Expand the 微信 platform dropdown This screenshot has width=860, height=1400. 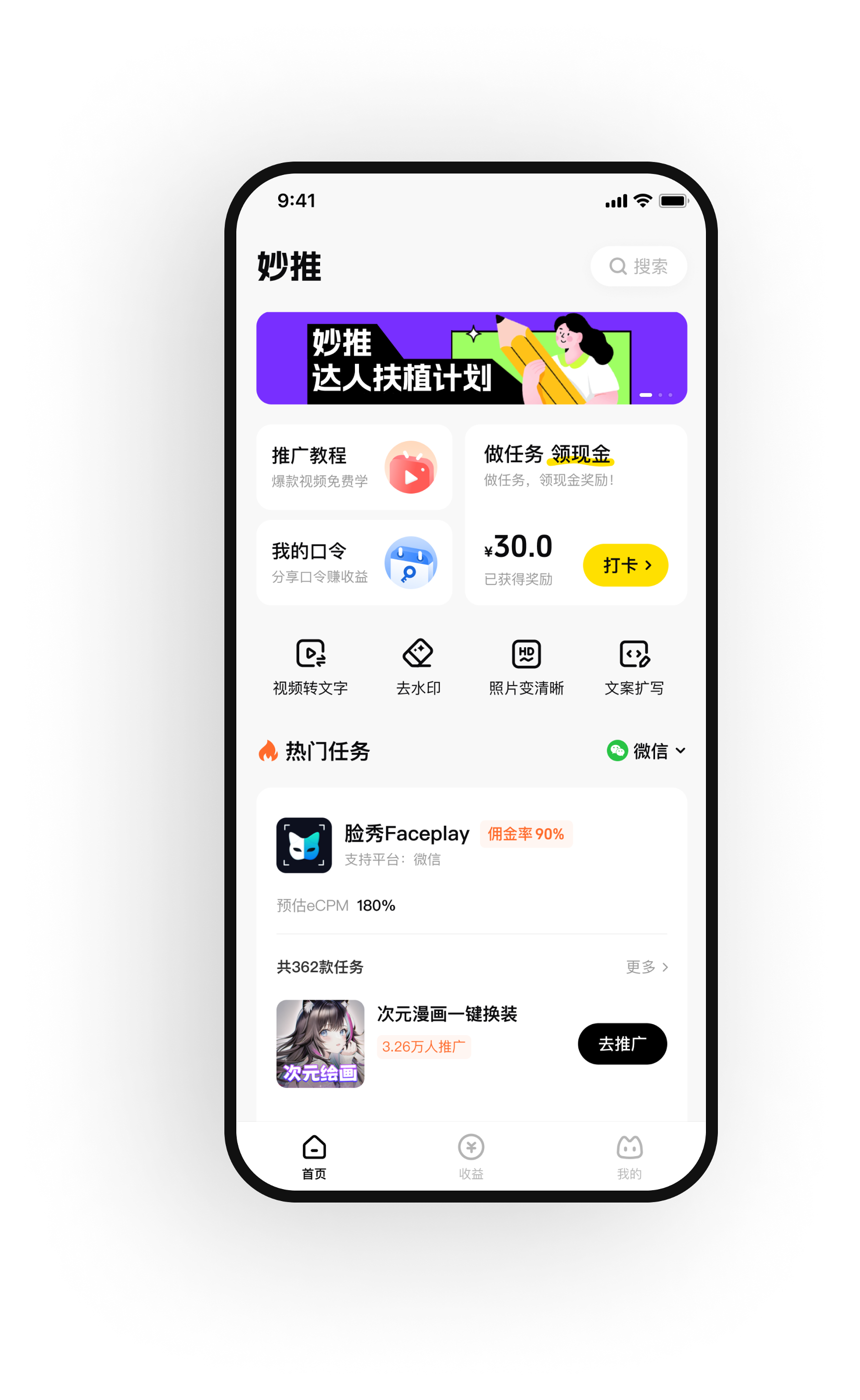pos(646,751)
